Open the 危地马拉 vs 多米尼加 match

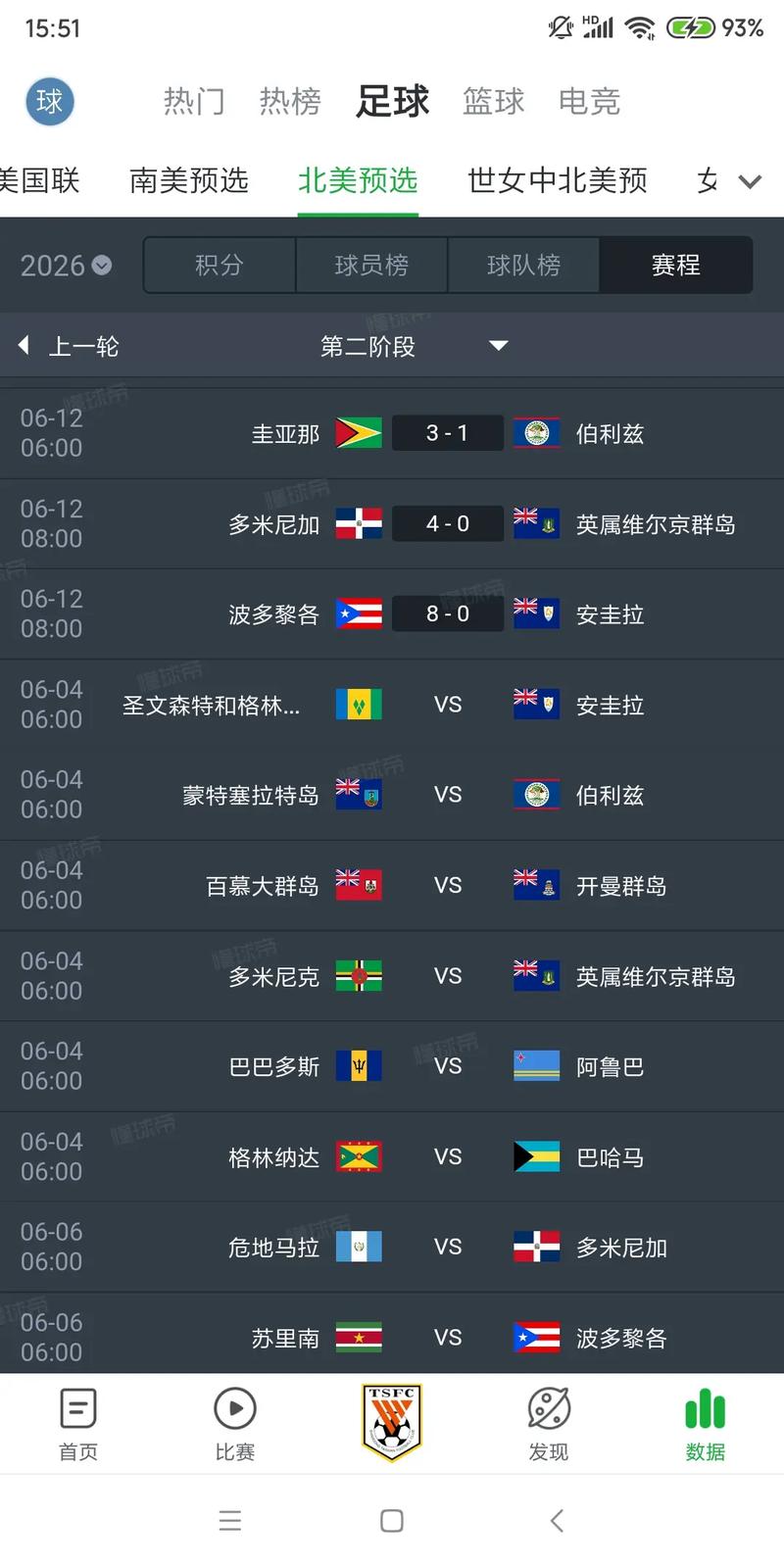(x=447, y=1247)
